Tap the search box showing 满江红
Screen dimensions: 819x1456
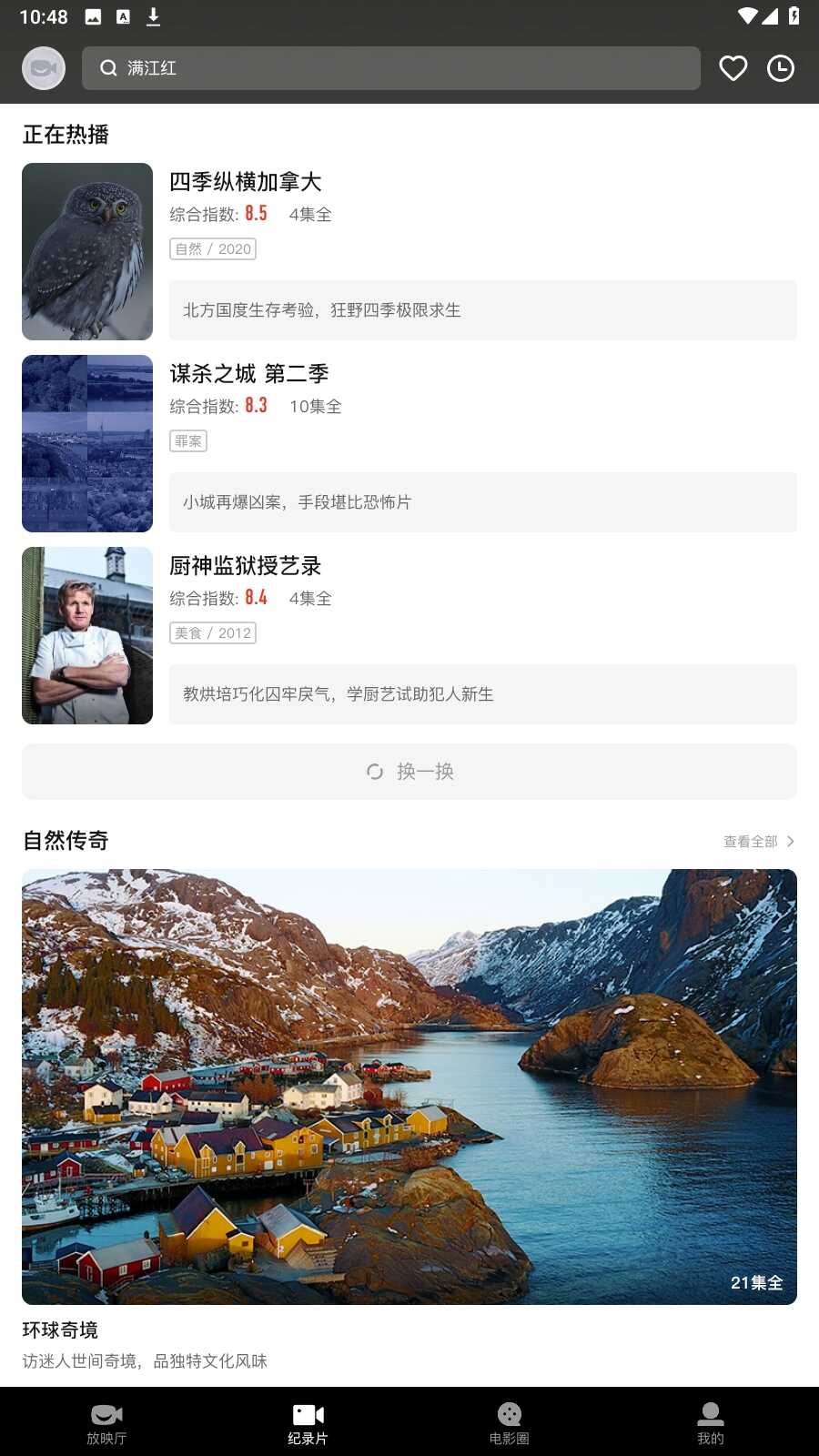(x=391, y=68)
